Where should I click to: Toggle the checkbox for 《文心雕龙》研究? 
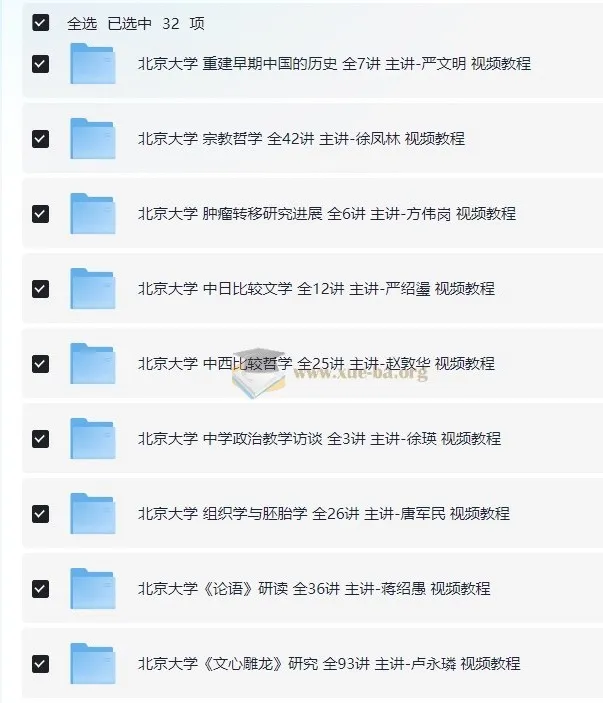click(40, 664)
